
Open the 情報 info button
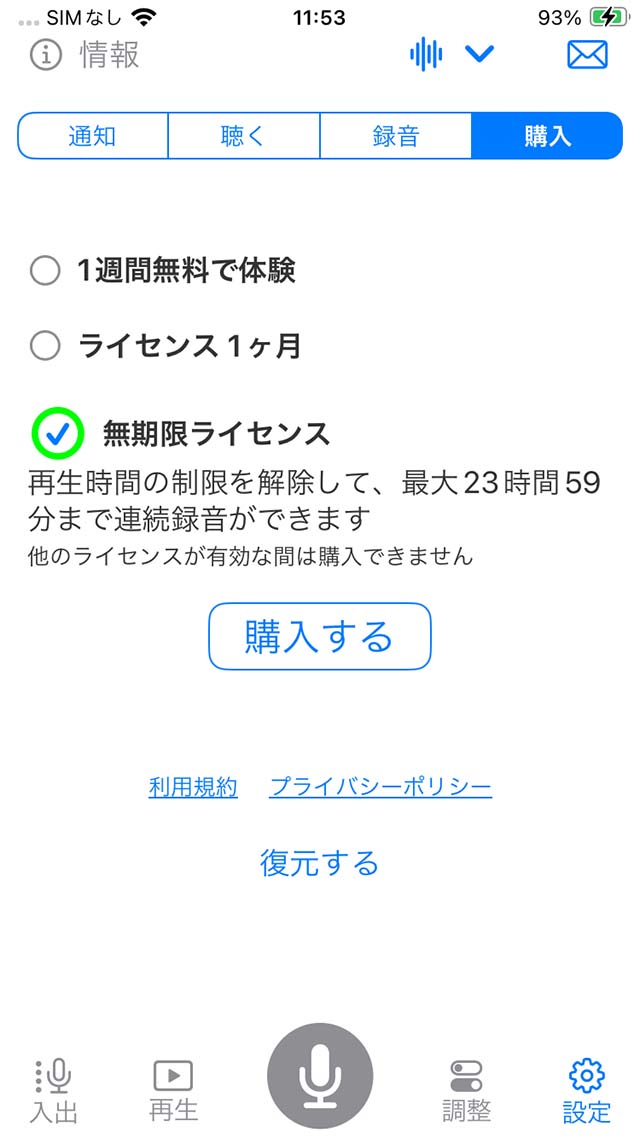tap(84, 55)
